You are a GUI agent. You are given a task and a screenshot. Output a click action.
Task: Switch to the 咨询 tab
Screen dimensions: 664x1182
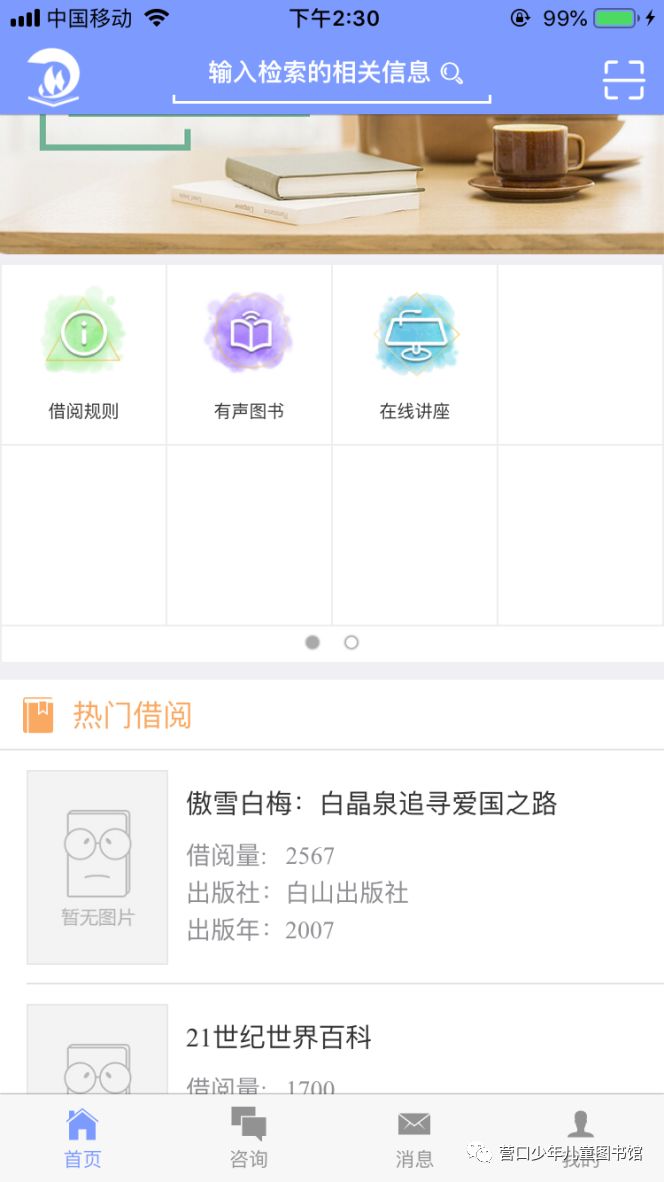click(x=248, y=1138)
